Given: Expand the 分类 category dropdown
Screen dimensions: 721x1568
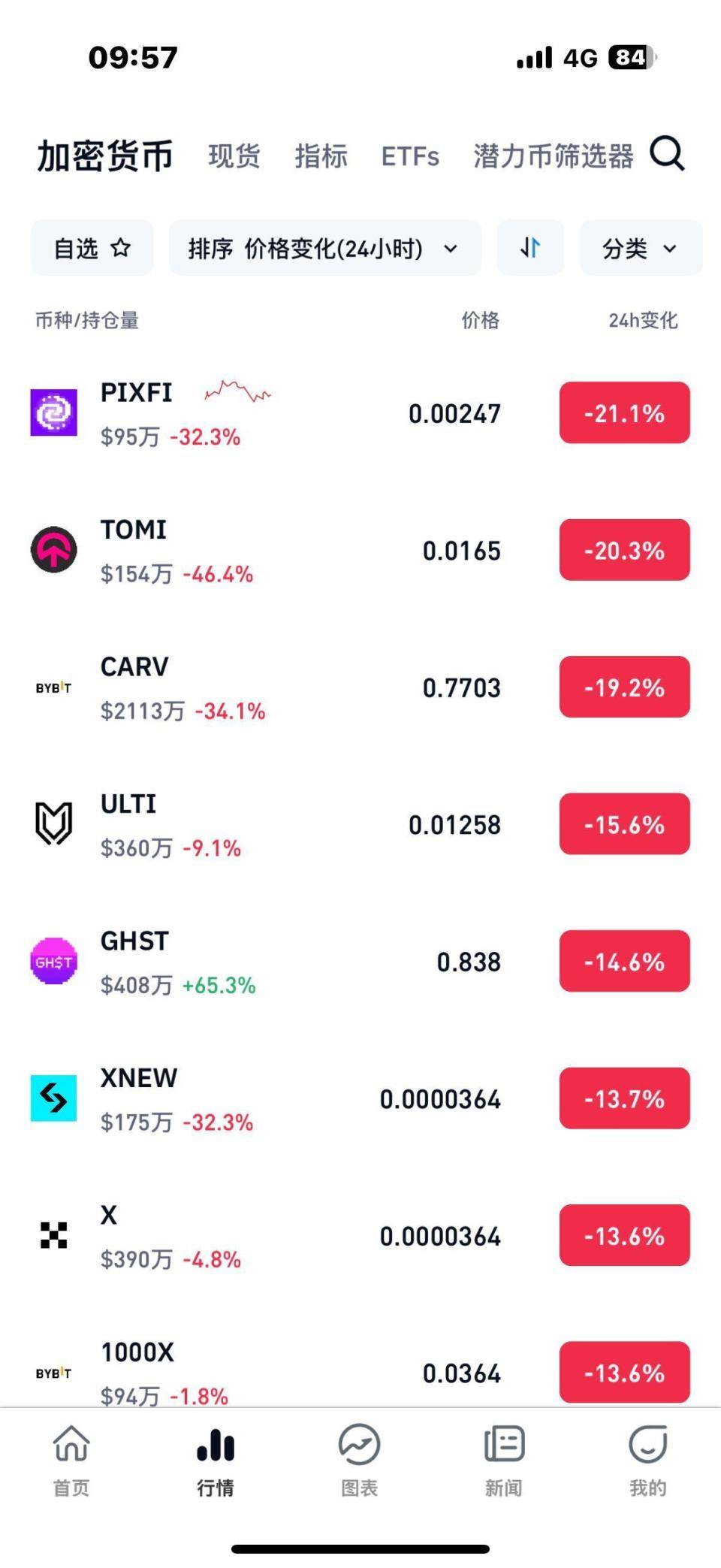Looking at the screenshot, I should click(641, 248).
